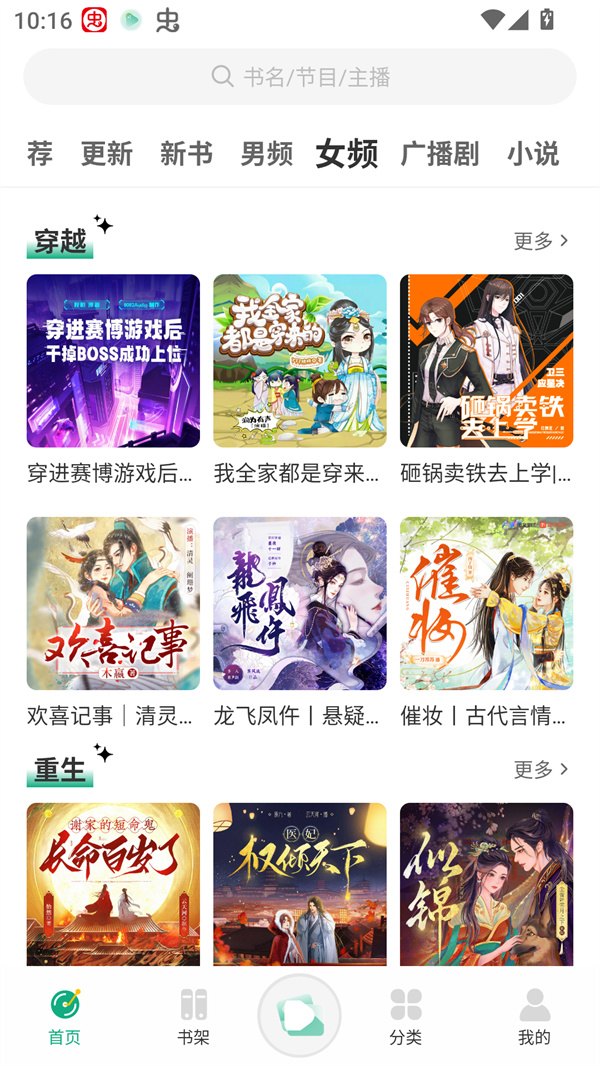Open the 欢喜记事 audiobook
Image resolution: width=600 pixels, height=1066 pixels.
[x=113, y=603]
